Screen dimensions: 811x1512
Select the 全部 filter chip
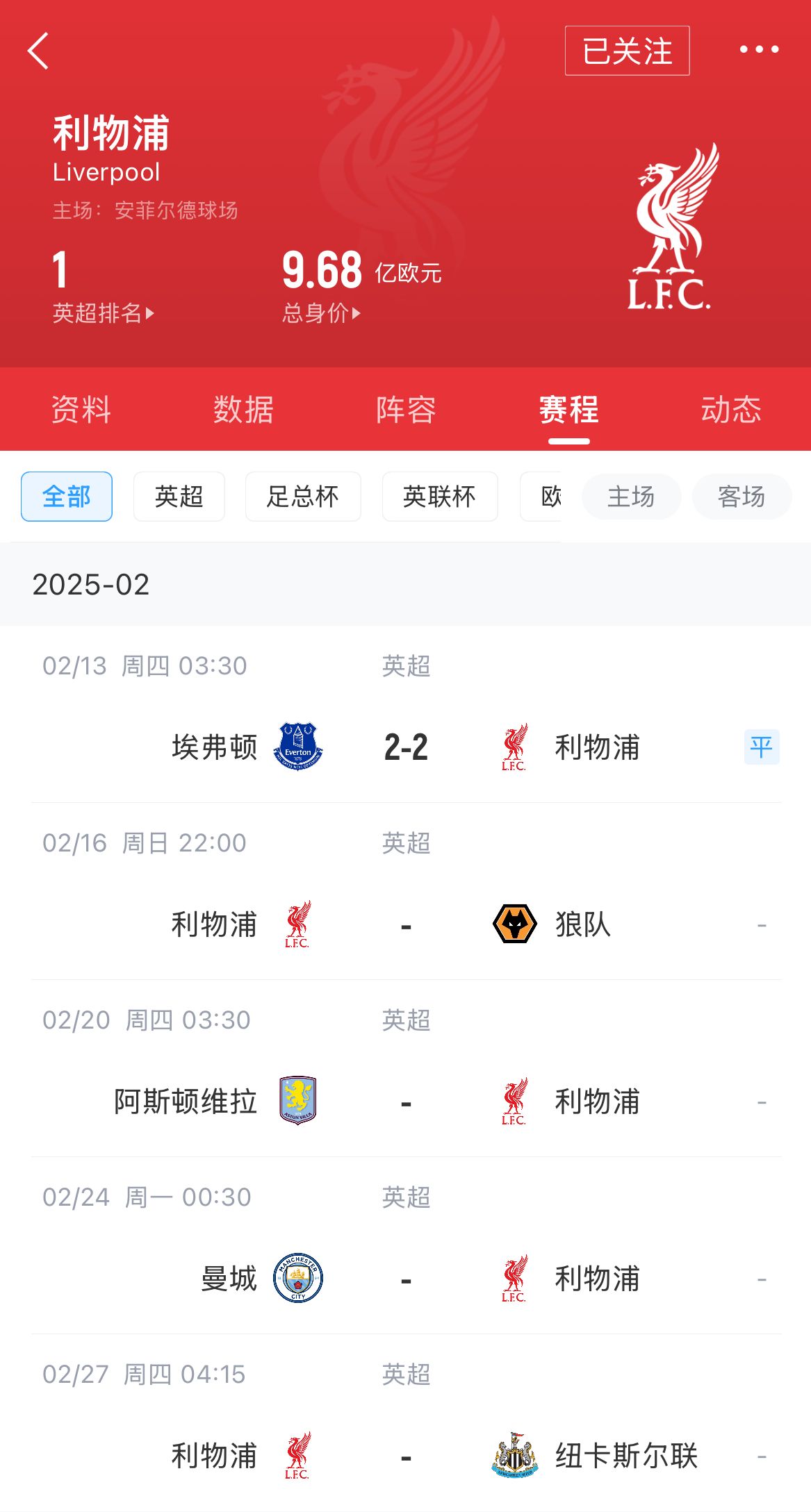(x=67, y=497)
